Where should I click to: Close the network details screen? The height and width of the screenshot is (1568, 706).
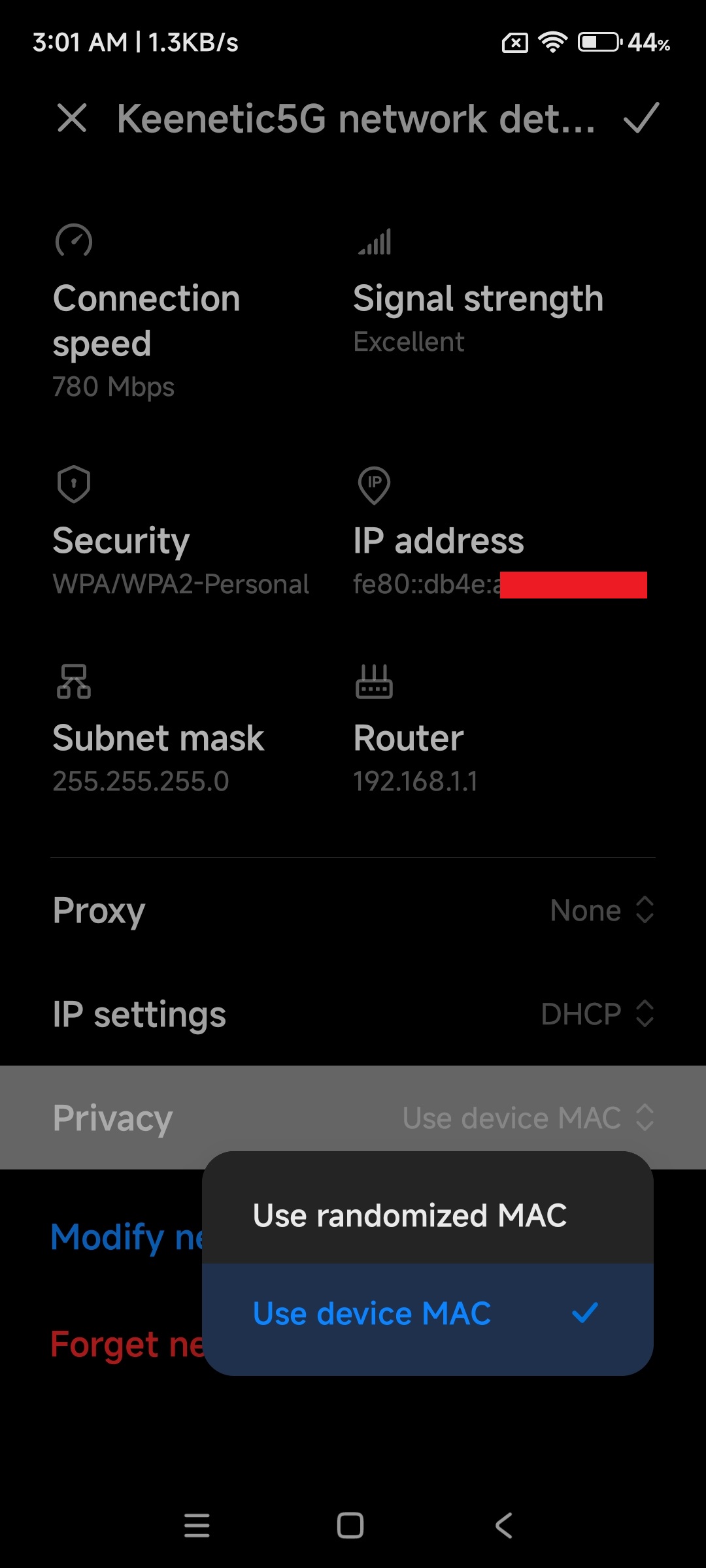click(72, 118)
